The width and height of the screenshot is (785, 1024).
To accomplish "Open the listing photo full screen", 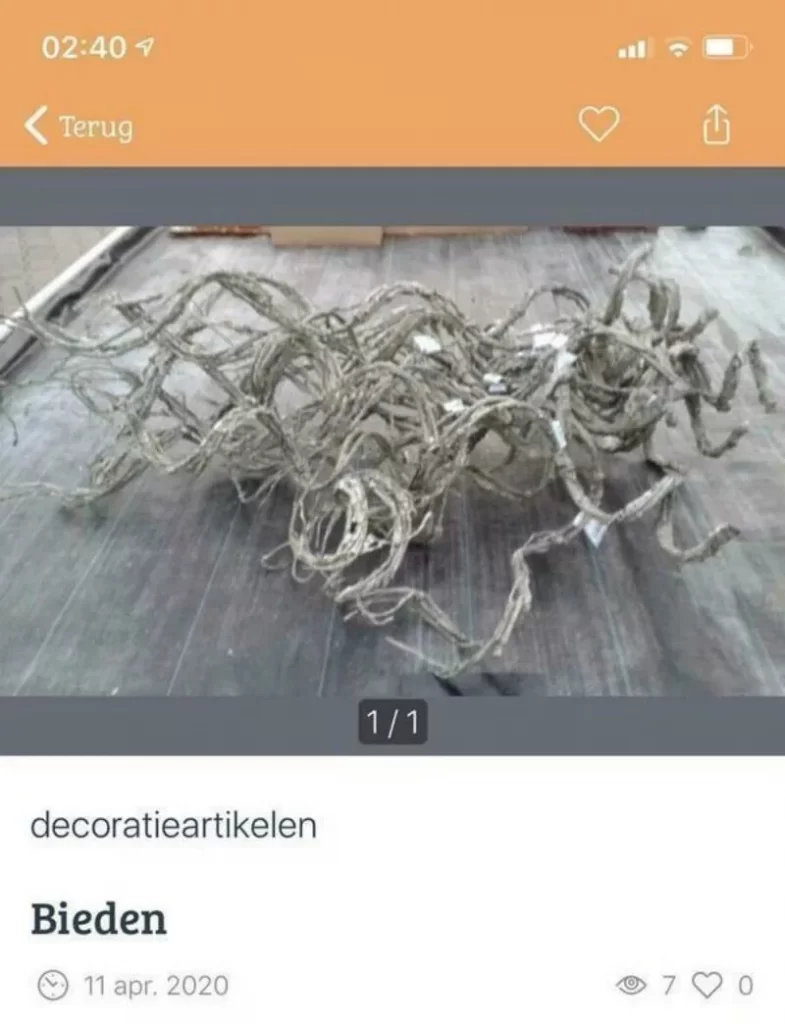I will click(x=392, y=460).
